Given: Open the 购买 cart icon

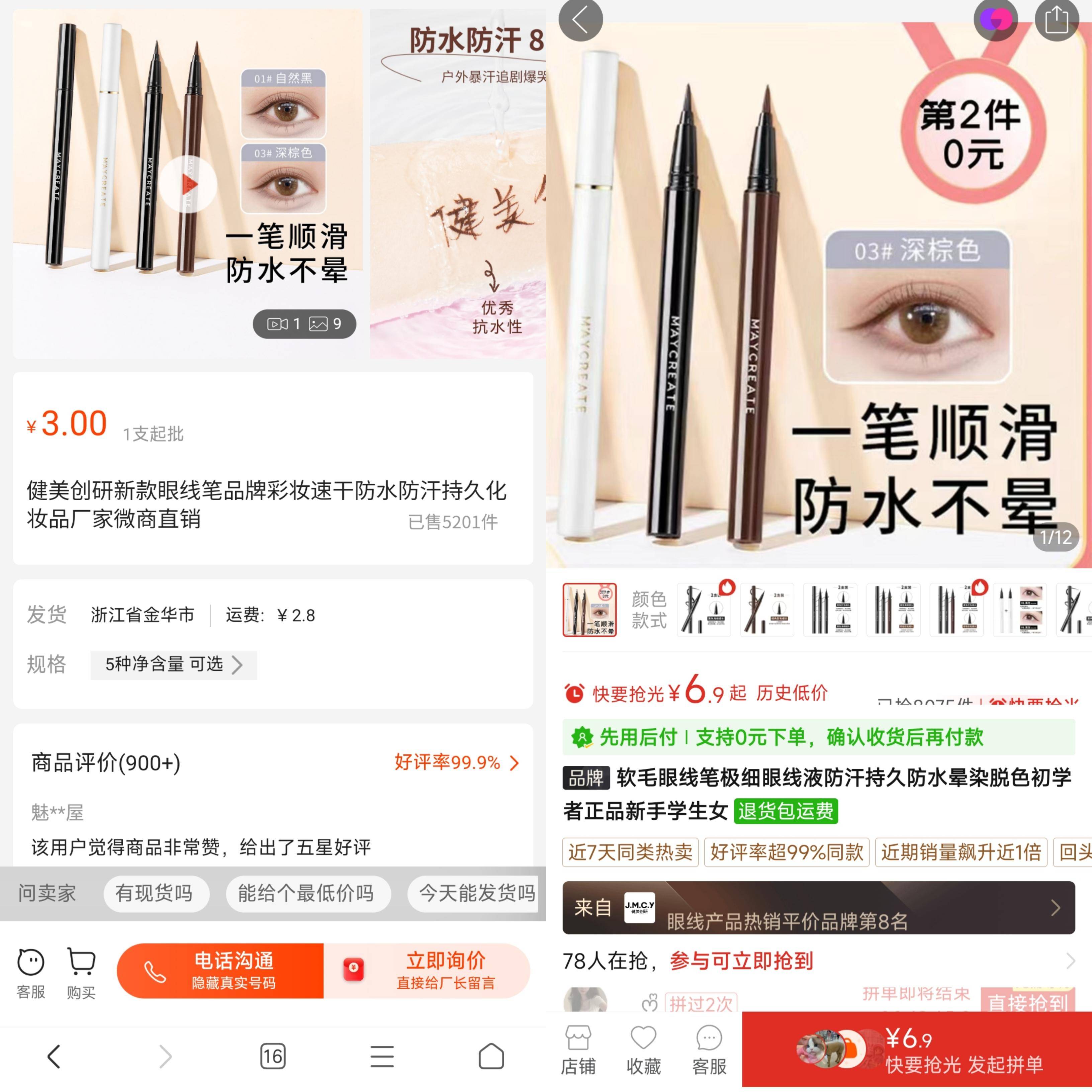Looking at the screenshot, I should tap(81, 972).
